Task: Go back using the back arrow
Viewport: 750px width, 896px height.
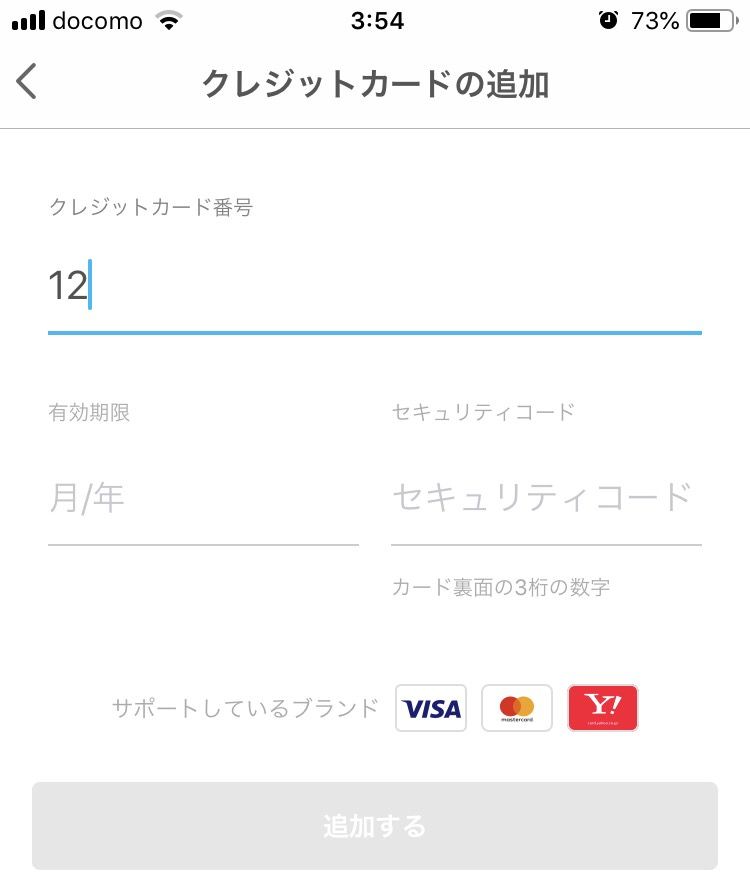Action: coord(26,81)
